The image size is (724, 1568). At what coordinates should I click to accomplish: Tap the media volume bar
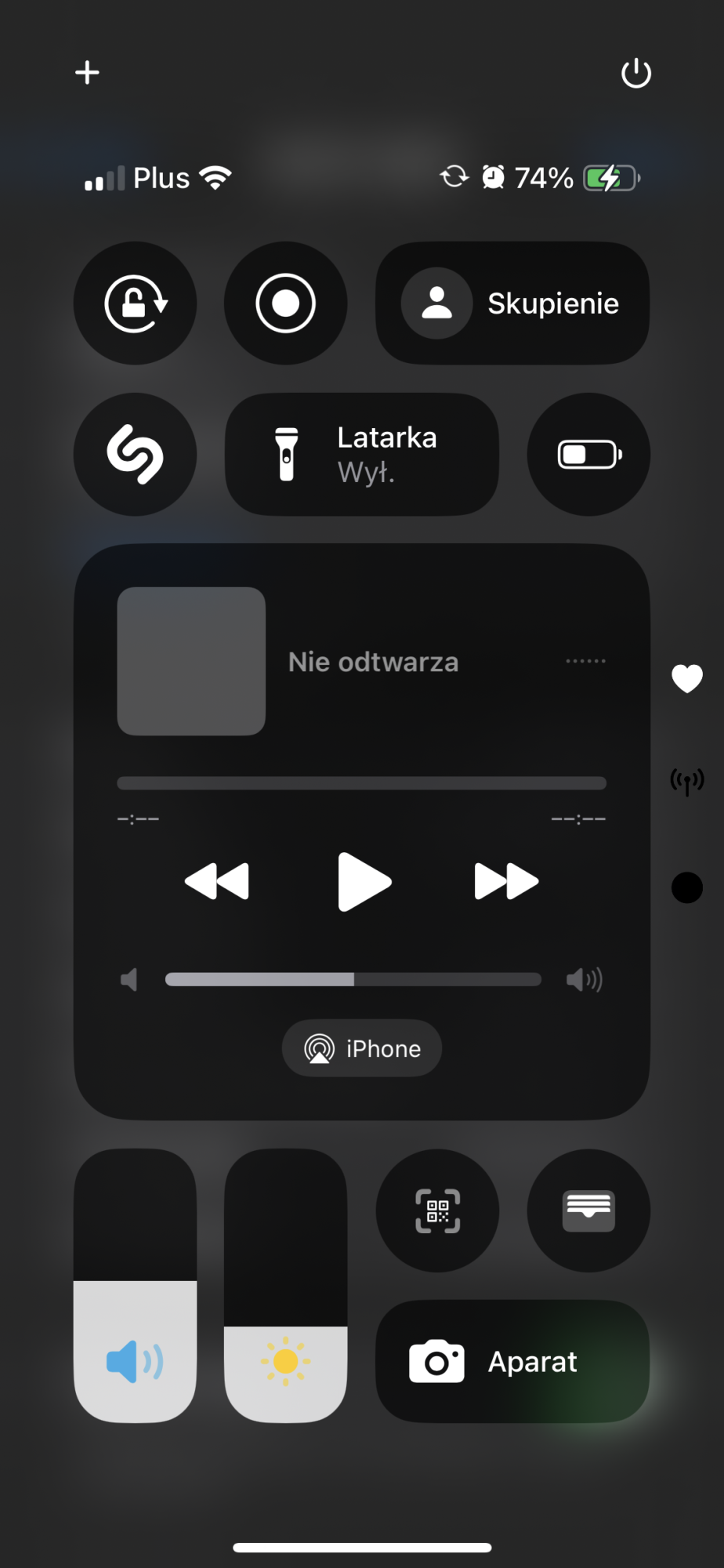(x=353, y=979)
